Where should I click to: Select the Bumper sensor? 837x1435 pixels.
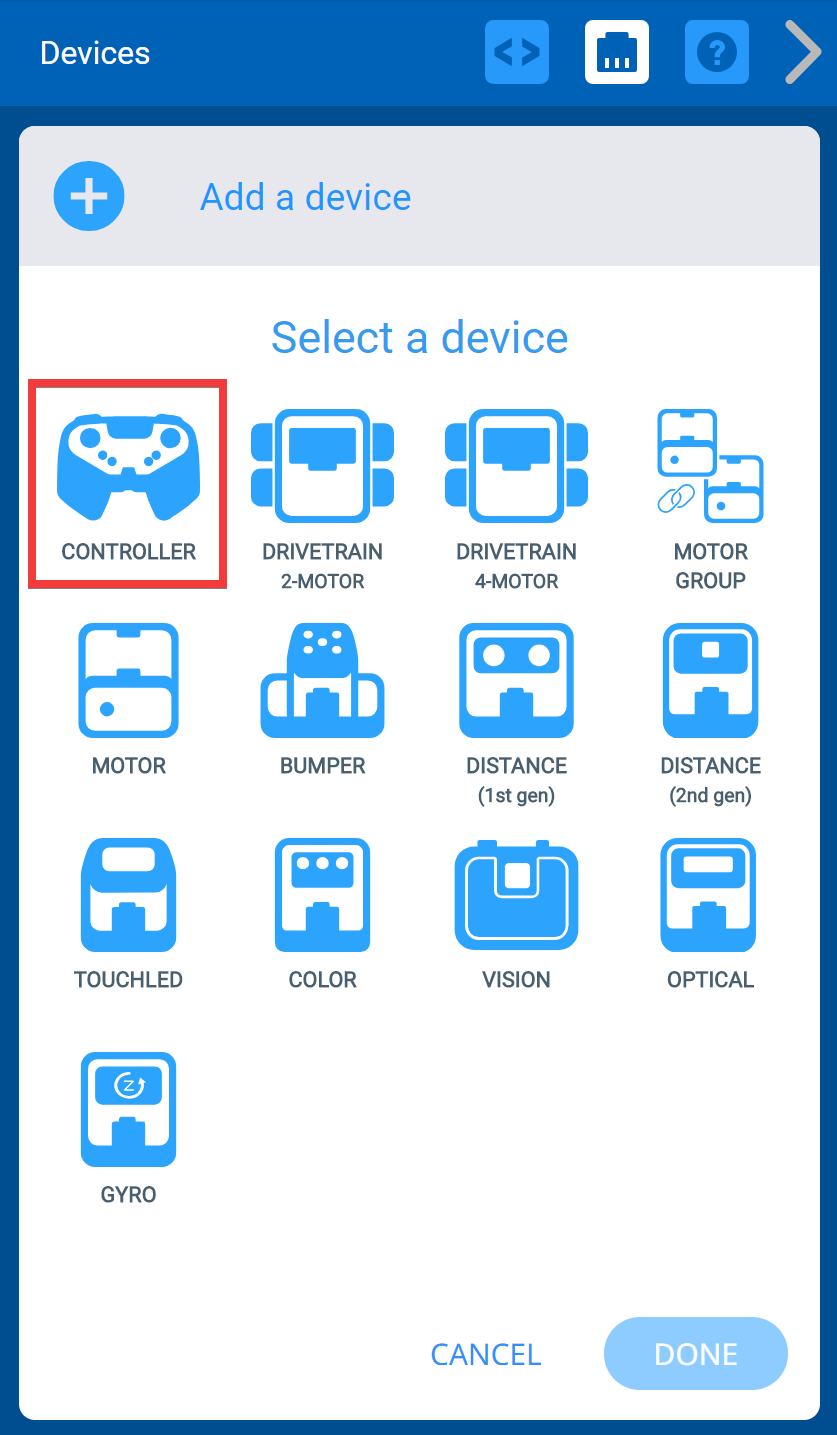[322, 697]
